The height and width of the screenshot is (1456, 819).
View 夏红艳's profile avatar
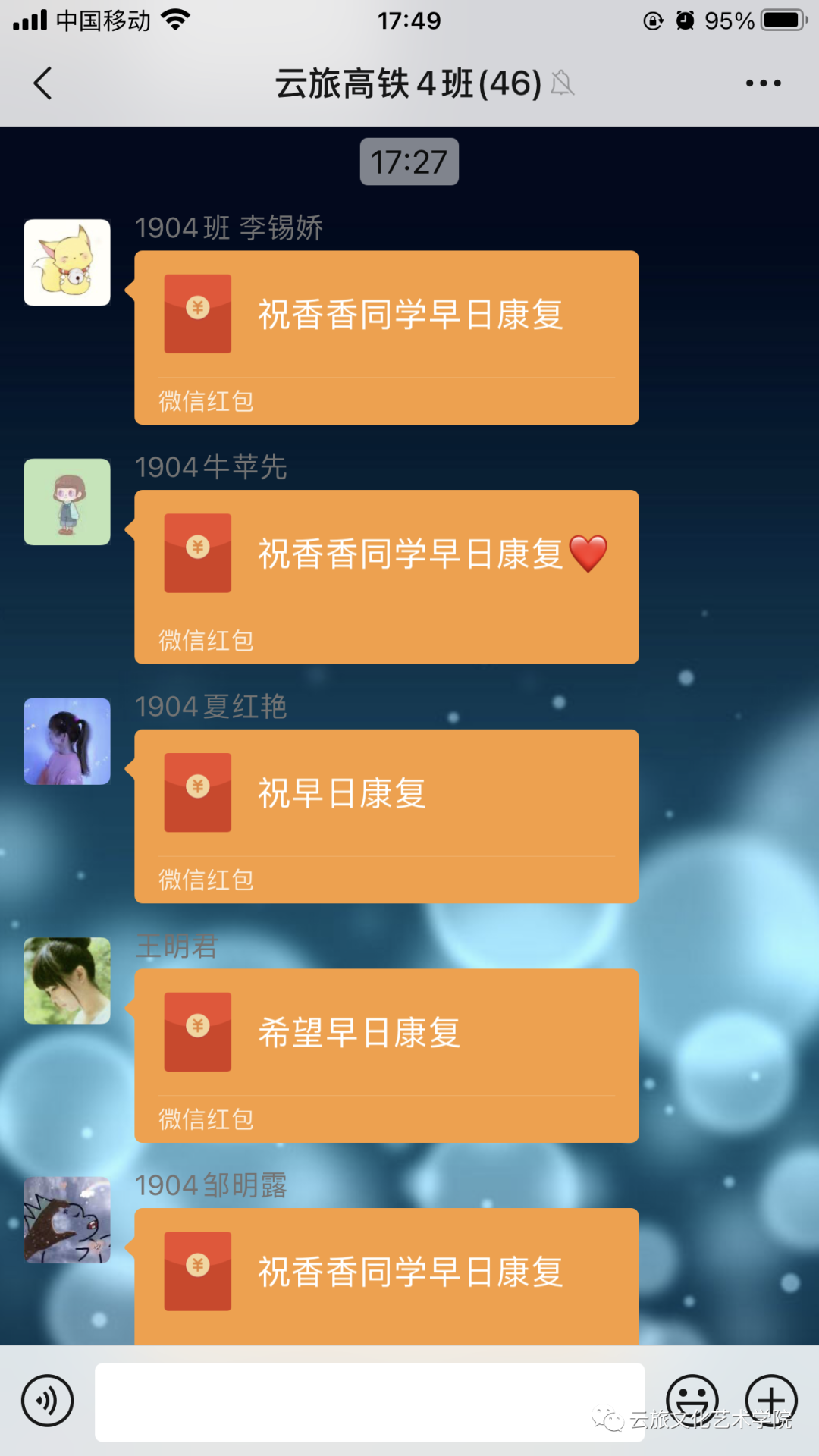[x=67, y=741]
